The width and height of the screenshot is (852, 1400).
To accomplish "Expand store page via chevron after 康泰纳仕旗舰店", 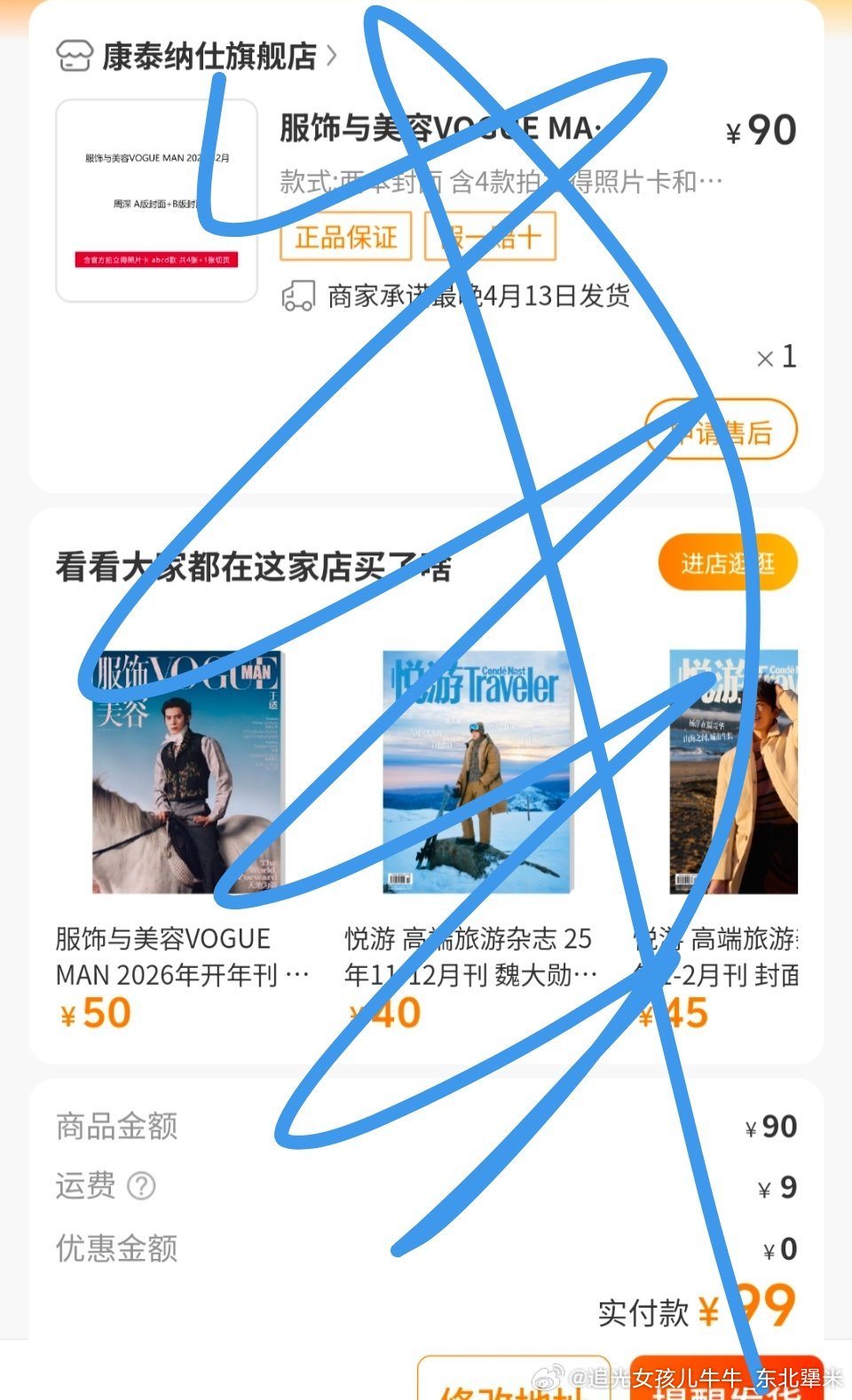I will tap(333, 56).
